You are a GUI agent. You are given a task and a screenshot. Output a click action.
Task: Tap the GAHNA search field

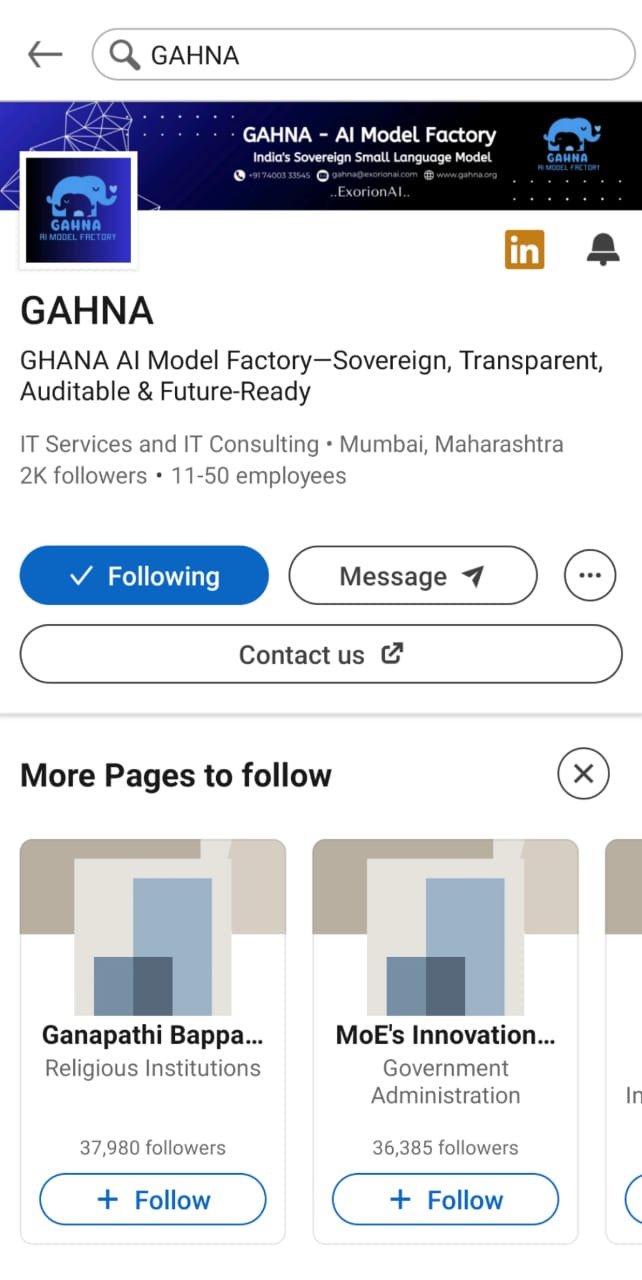(x=364, y=55)
